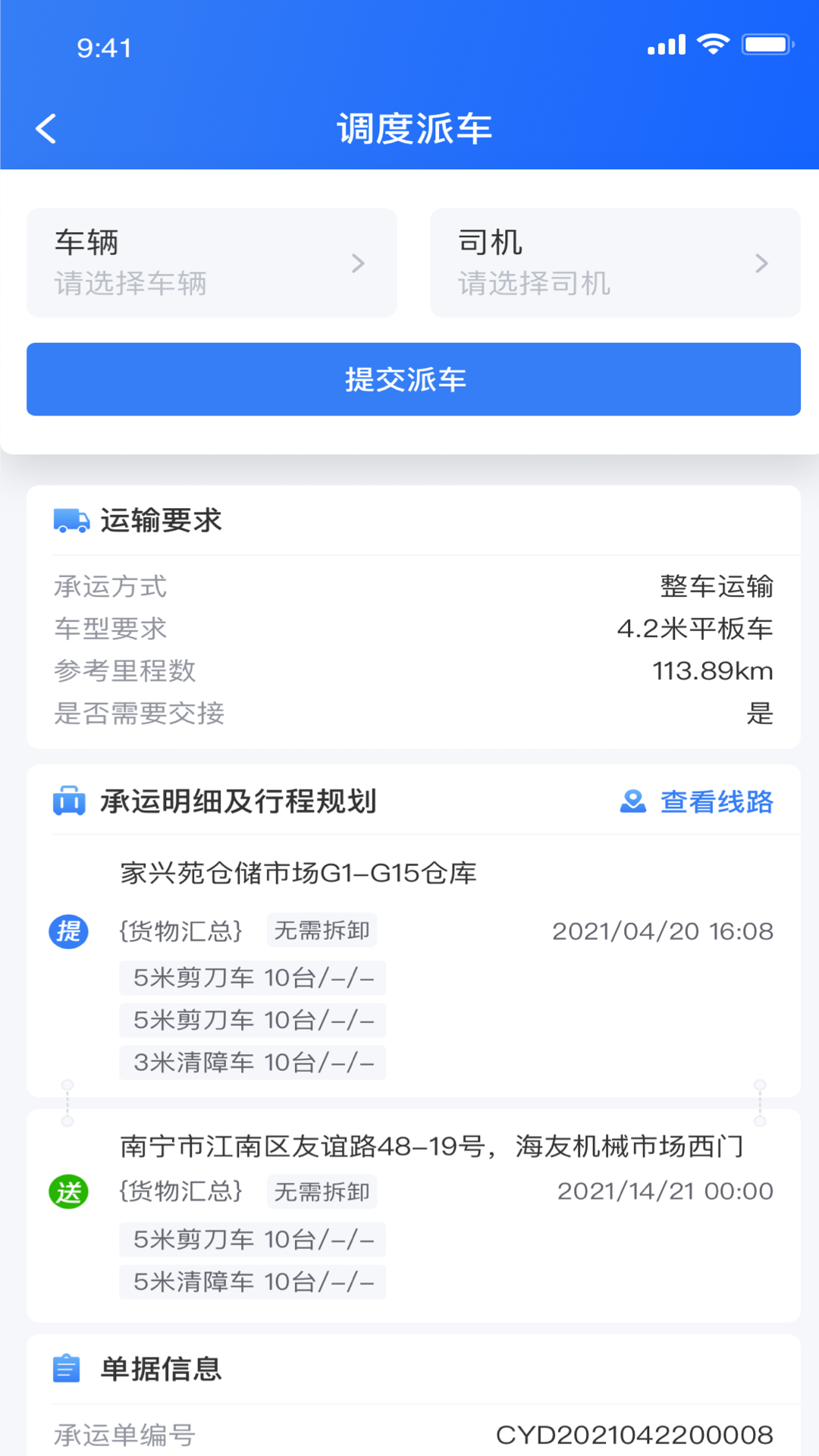819x1456 pixels.
Task: Select the 请选择司机 input field
Action: point(535,284)
